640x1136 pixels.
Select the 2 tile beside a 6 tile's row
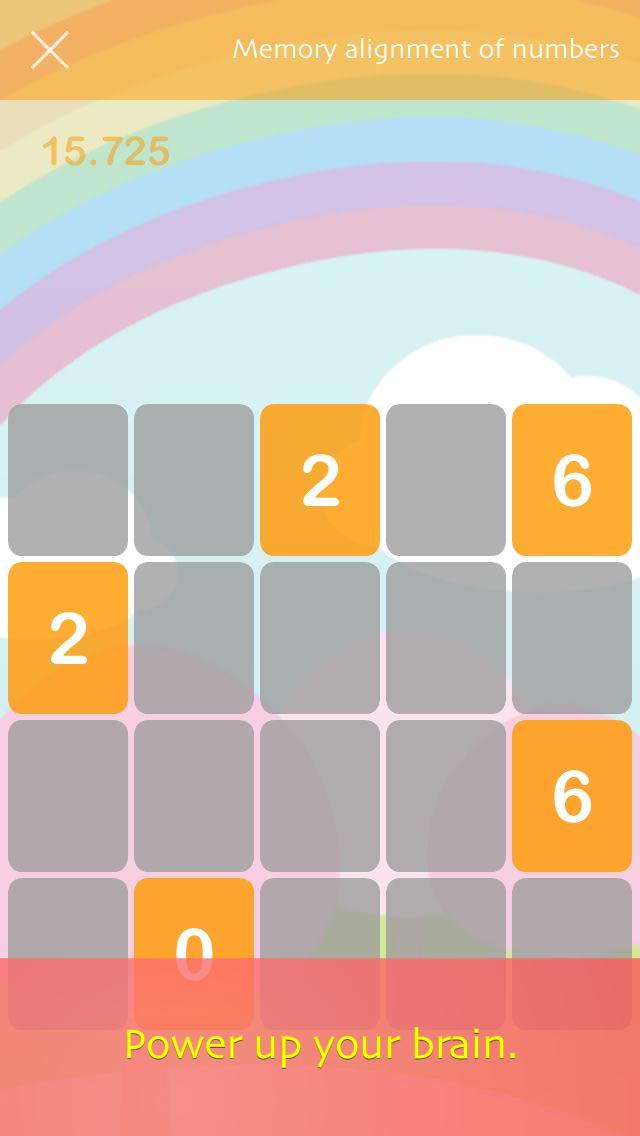[x=320, y=480]
